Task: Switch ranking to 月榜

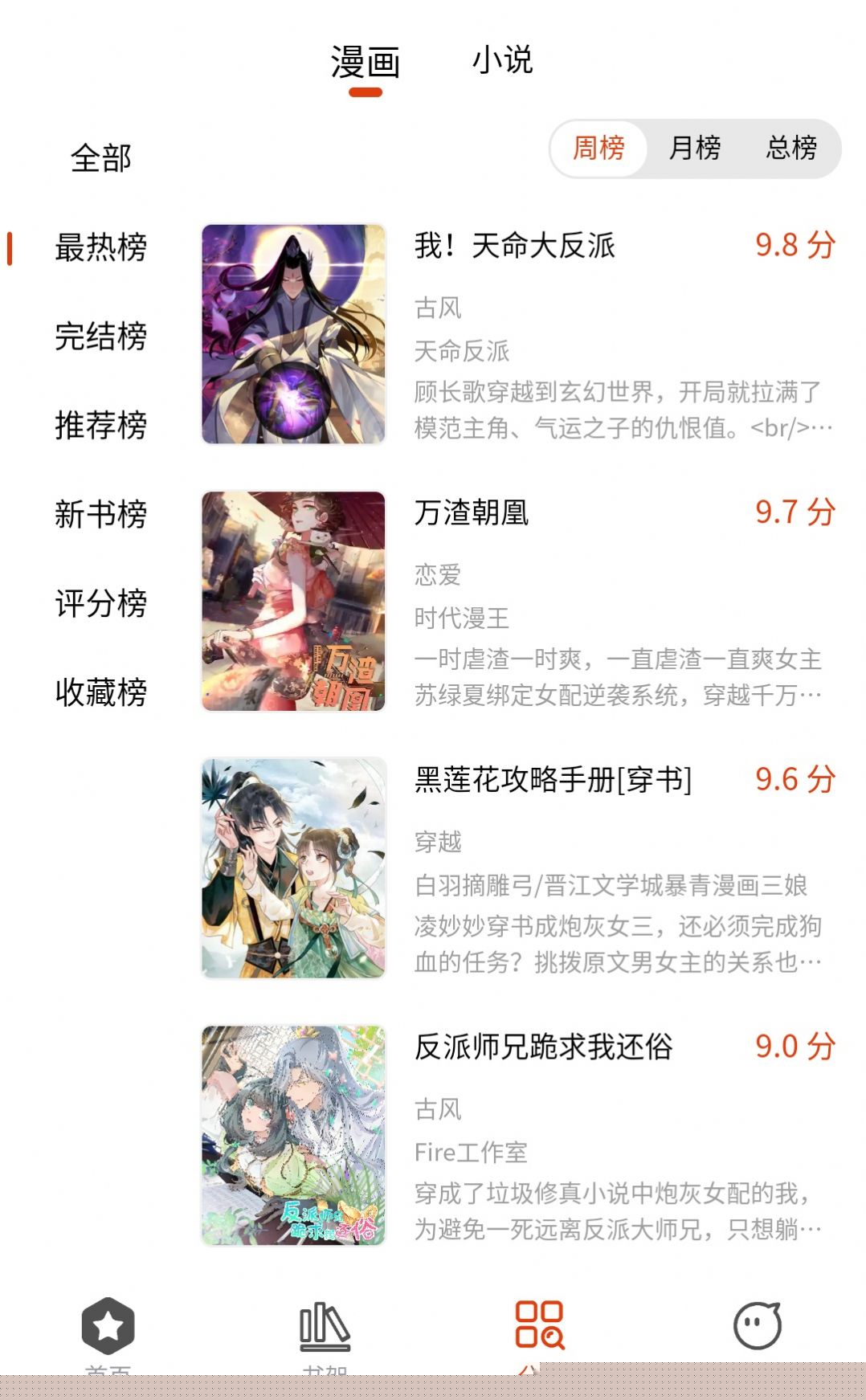Action: click(x=695, y=148)
